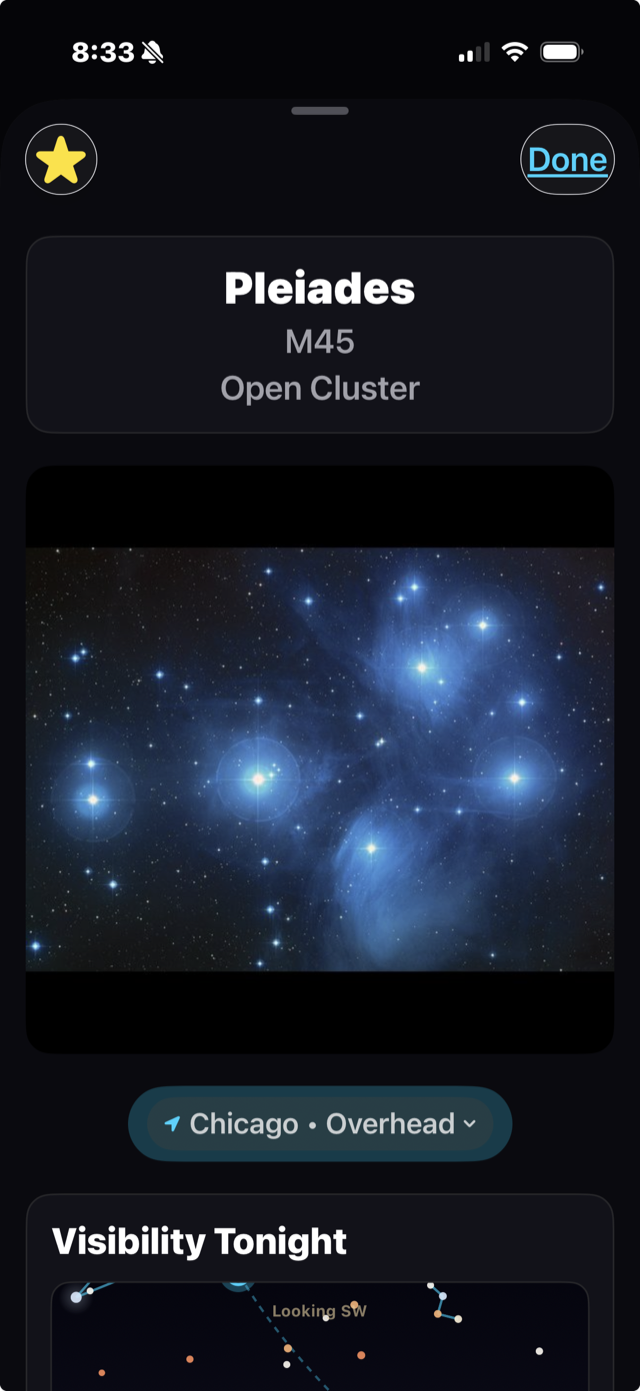
Task: Toggle the favorite star for Pleiades
Action: (61, 160)
